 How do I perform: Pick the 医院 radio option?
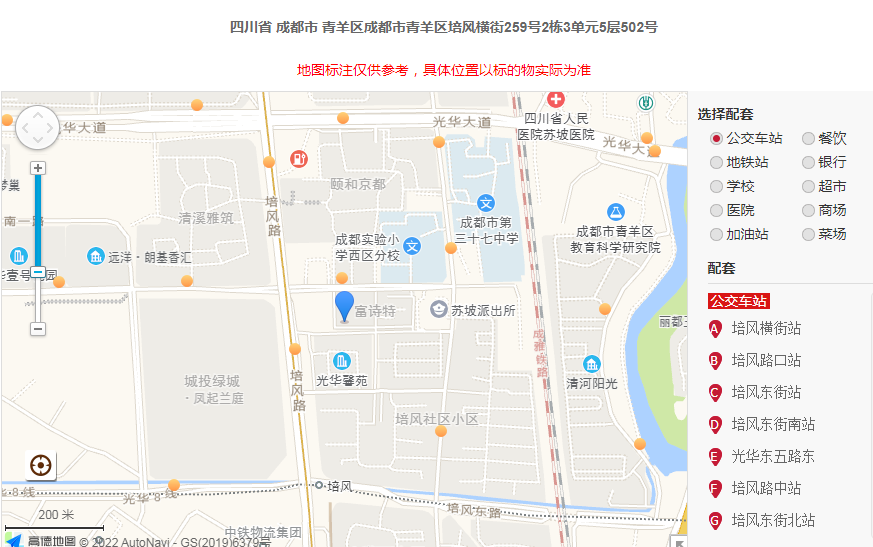pos(716,210)
